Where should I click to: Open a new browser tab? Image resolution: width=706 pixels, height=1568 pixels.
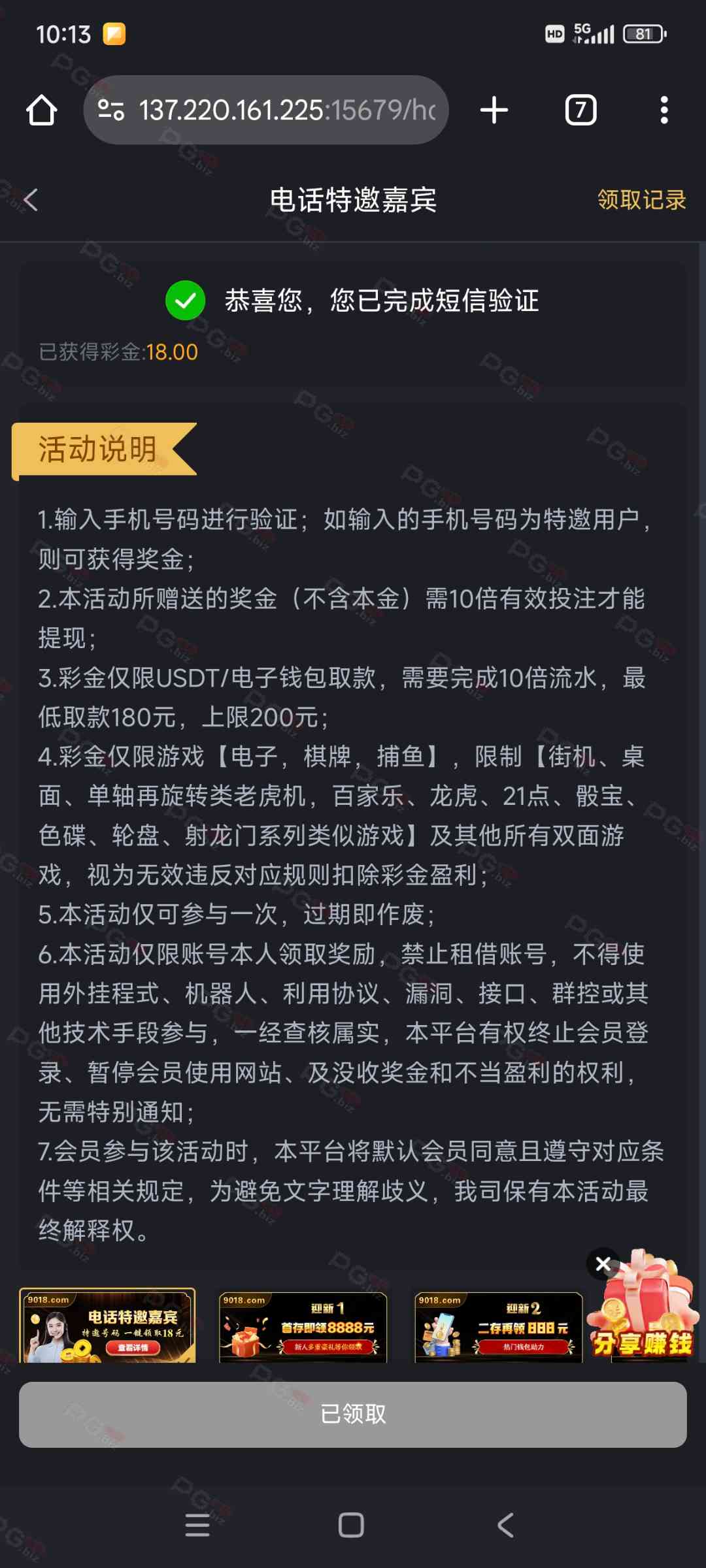coord(494,110)
